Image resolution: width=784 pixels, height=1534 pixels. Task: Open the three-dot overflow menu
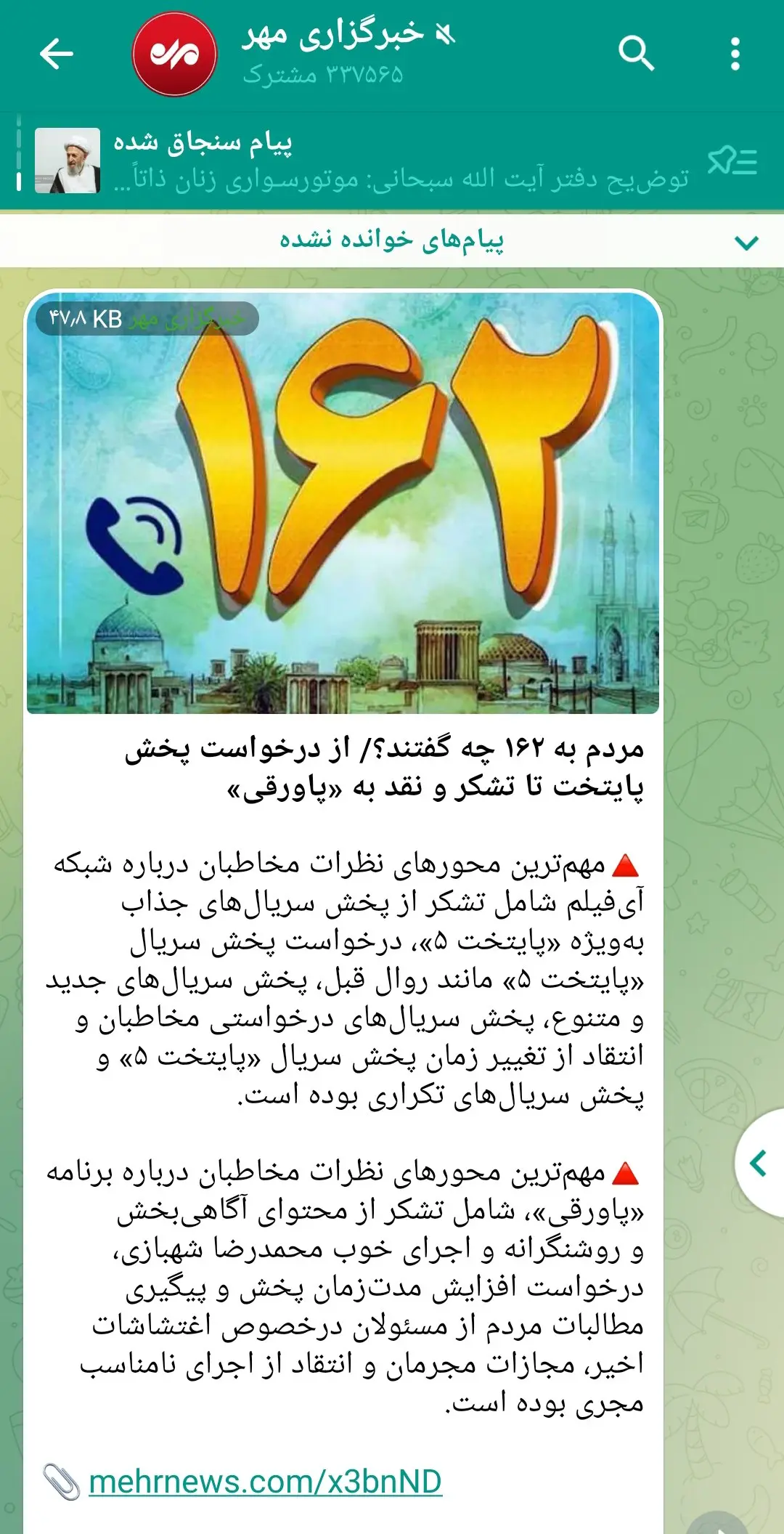pos(735,54)
